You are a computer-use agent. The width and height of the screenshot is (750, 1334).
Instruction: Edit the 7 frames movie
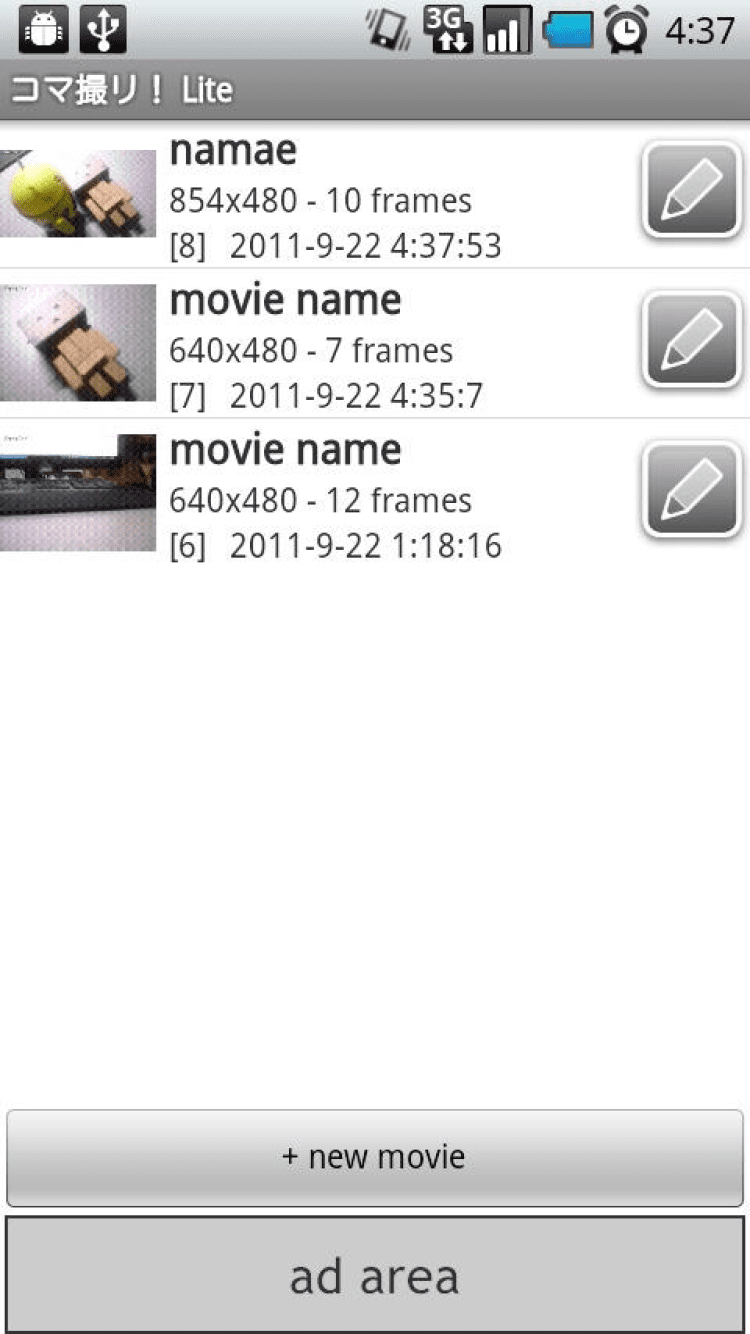coord(692,339)
